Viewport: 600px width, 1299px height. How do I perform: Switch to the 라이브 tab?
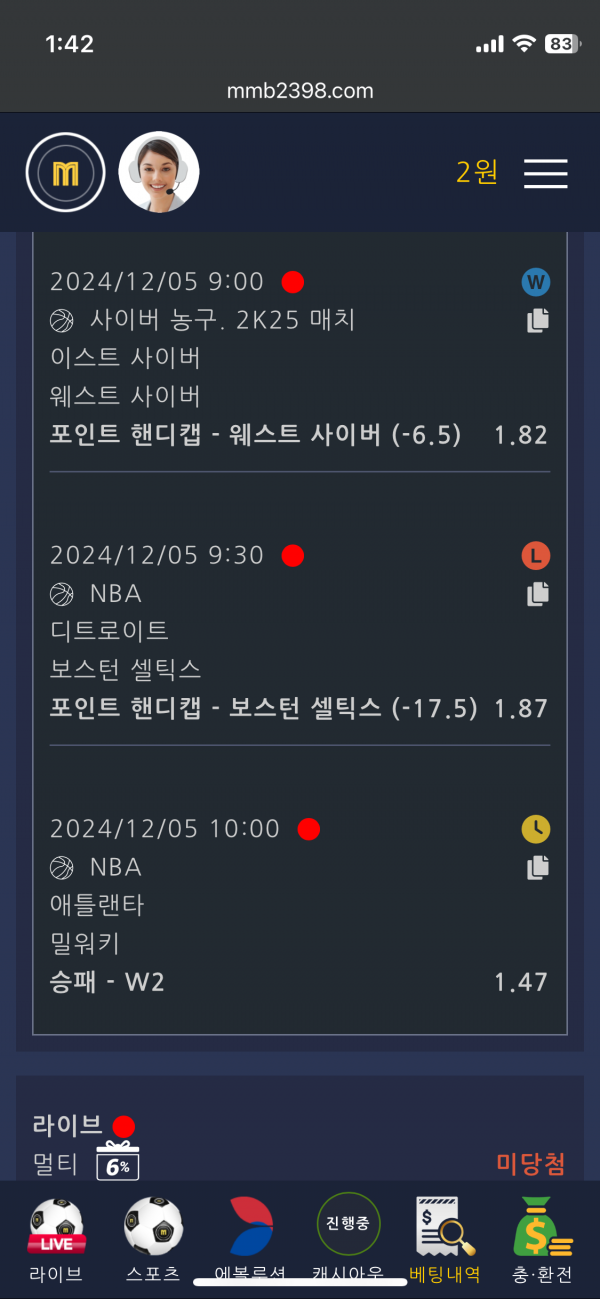(x=56, y=1239)
